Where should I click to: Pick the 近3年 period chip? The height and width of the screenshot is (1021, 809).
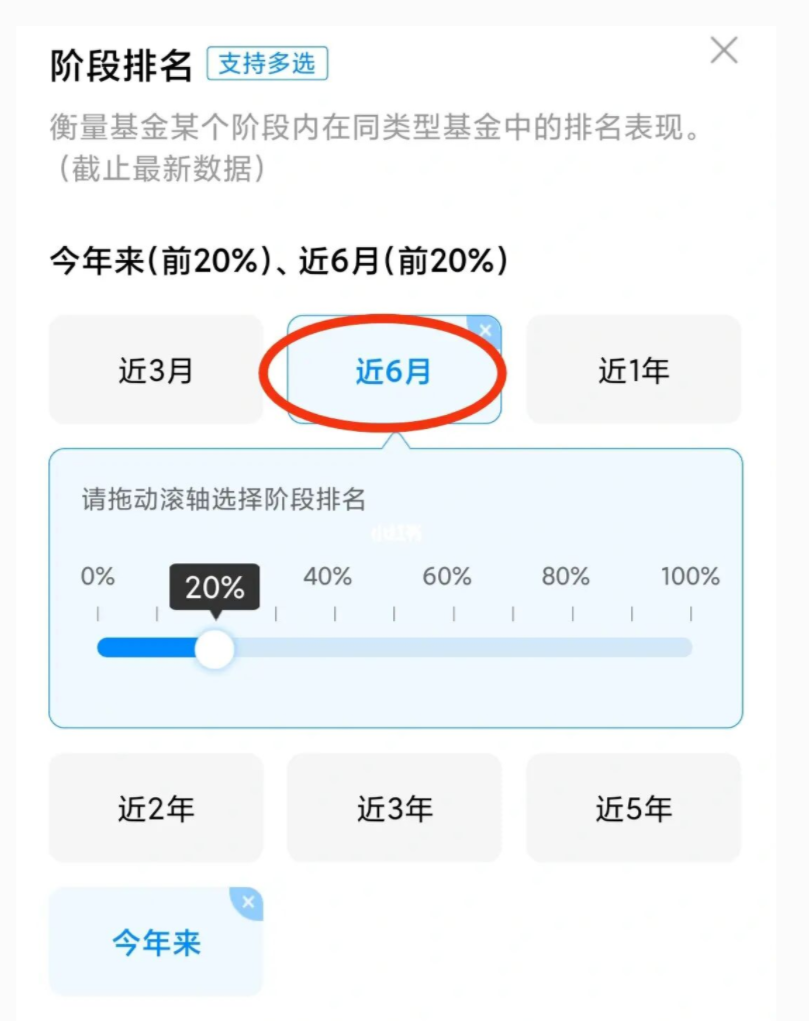[394, 808]
